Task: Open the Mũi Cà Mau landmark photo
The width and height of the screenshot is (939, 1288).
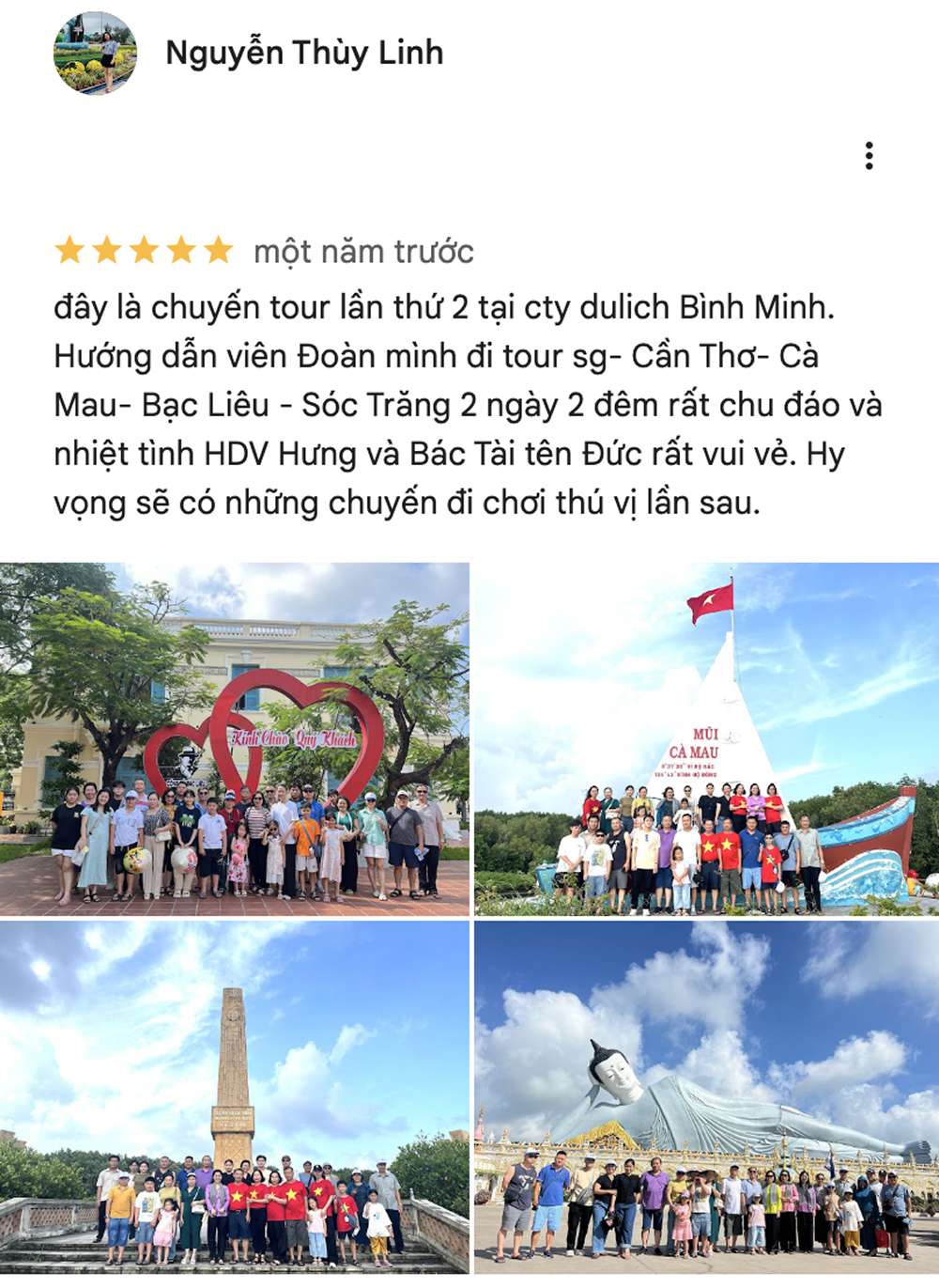Action: (x=706, y=738)
